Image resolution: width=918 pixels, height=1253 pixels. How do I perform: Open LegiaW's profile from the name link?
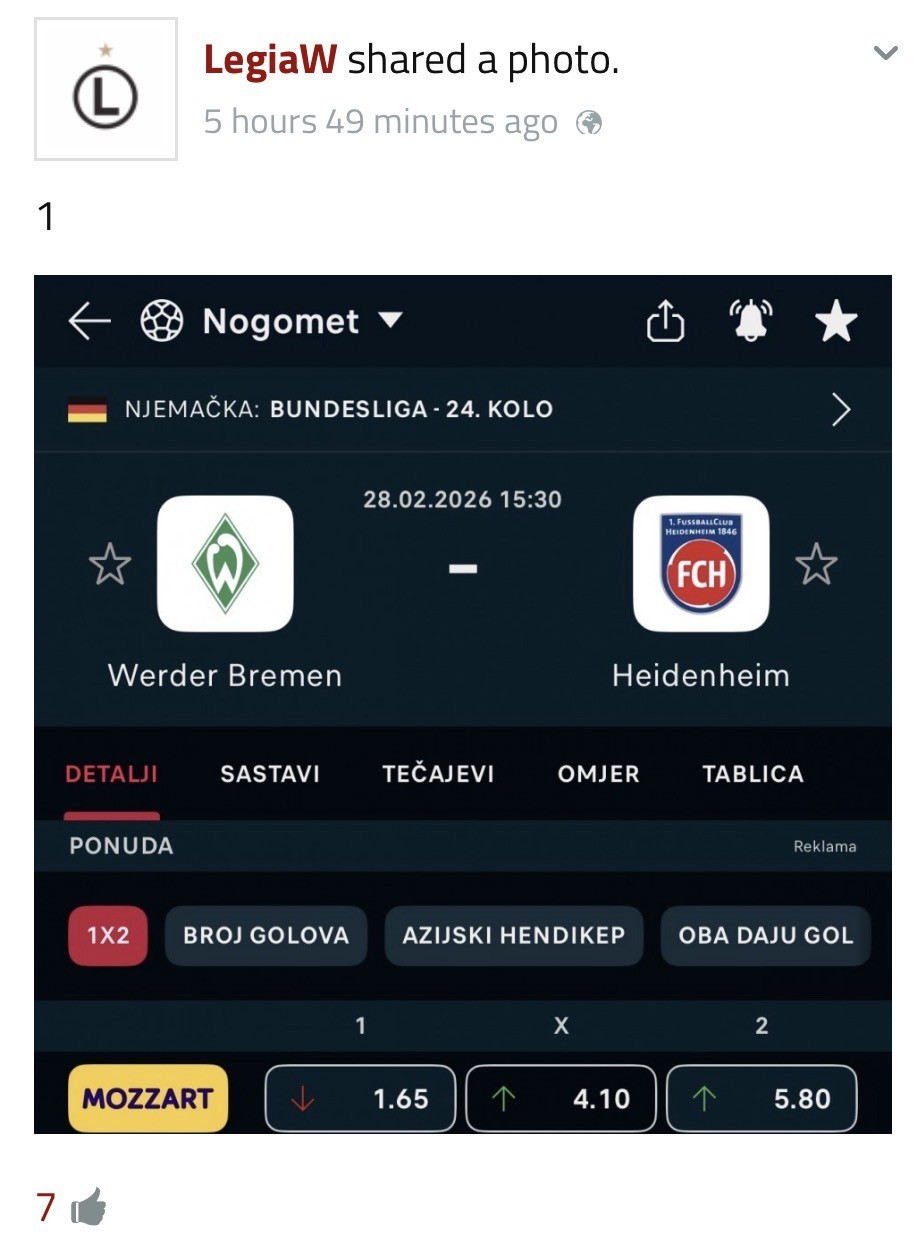tap(270, 61)
